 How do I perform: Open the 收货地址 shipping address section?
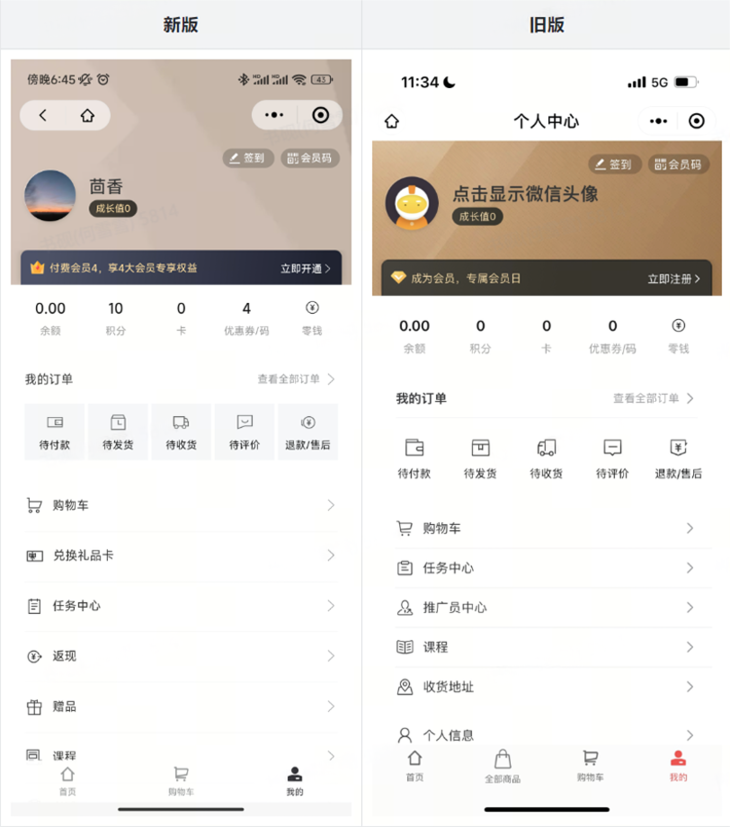point(550,687)
